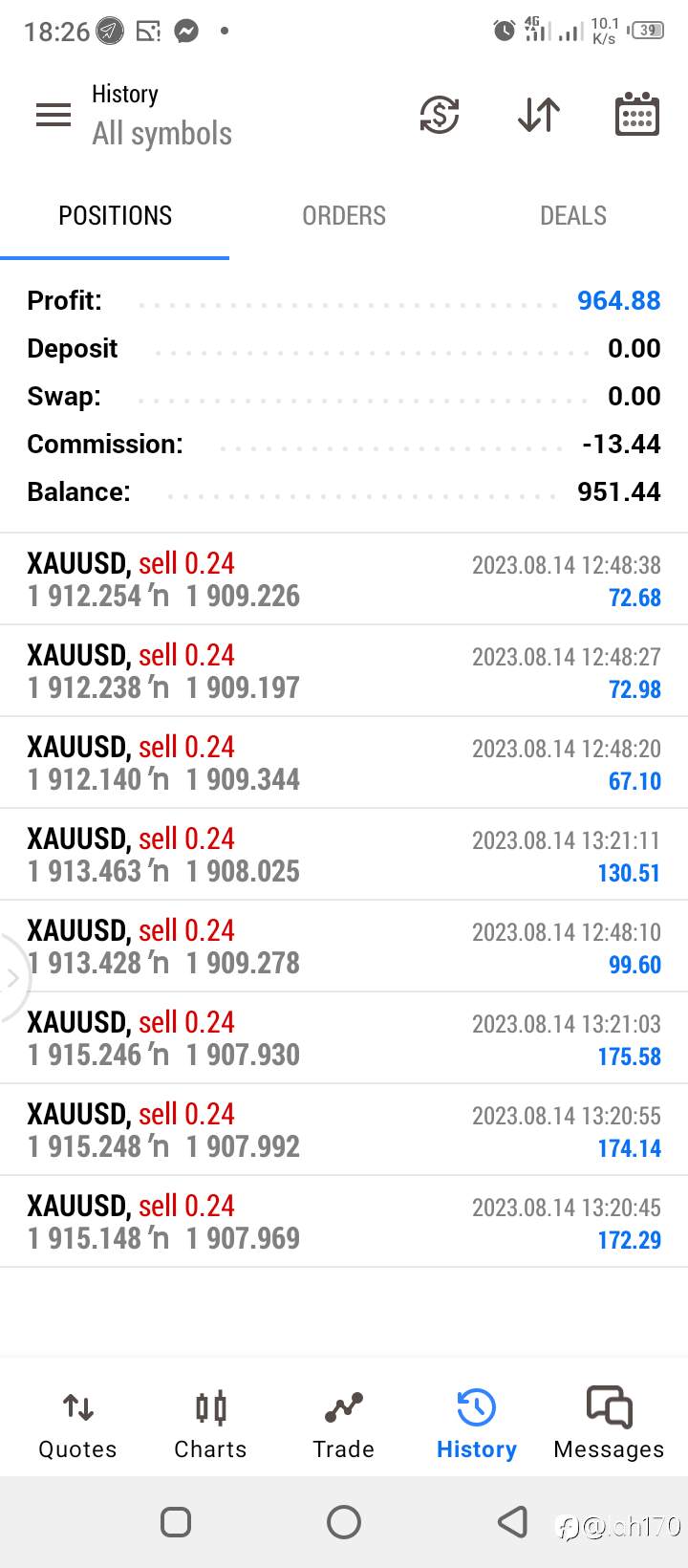The image size is (688, 1568).
Task: Select the Positions tab
Action: coord(115,216)
